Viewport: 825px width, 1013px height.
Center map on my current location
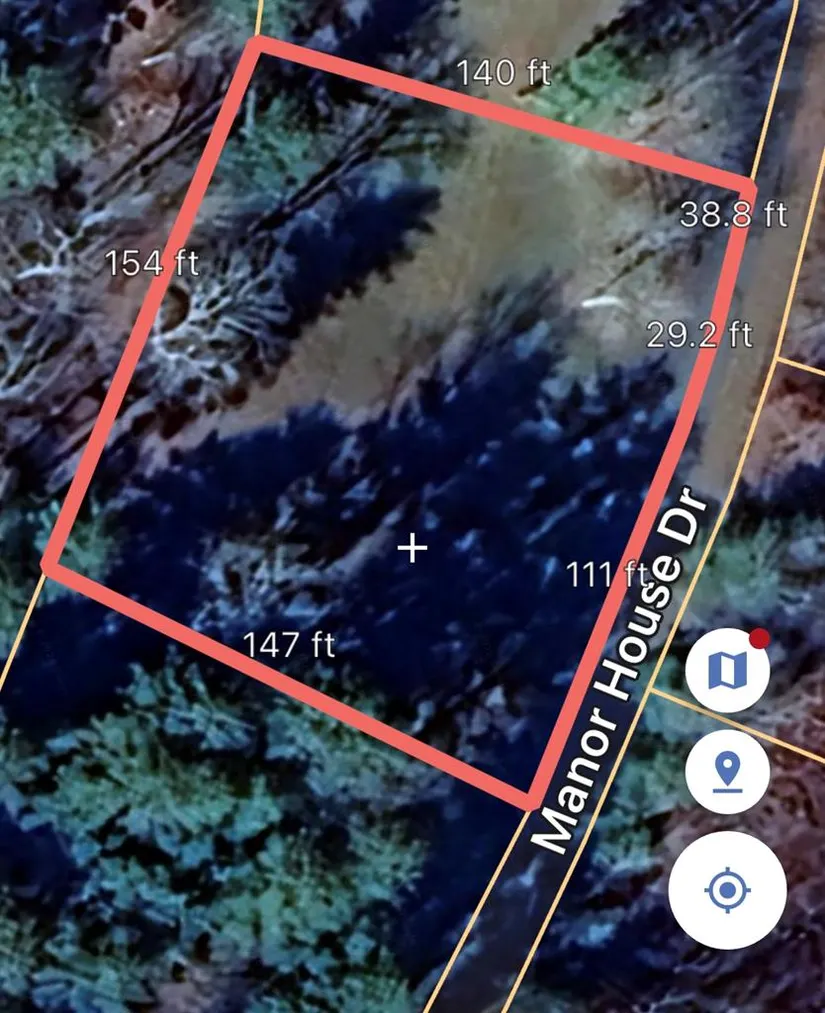point(727,889)
